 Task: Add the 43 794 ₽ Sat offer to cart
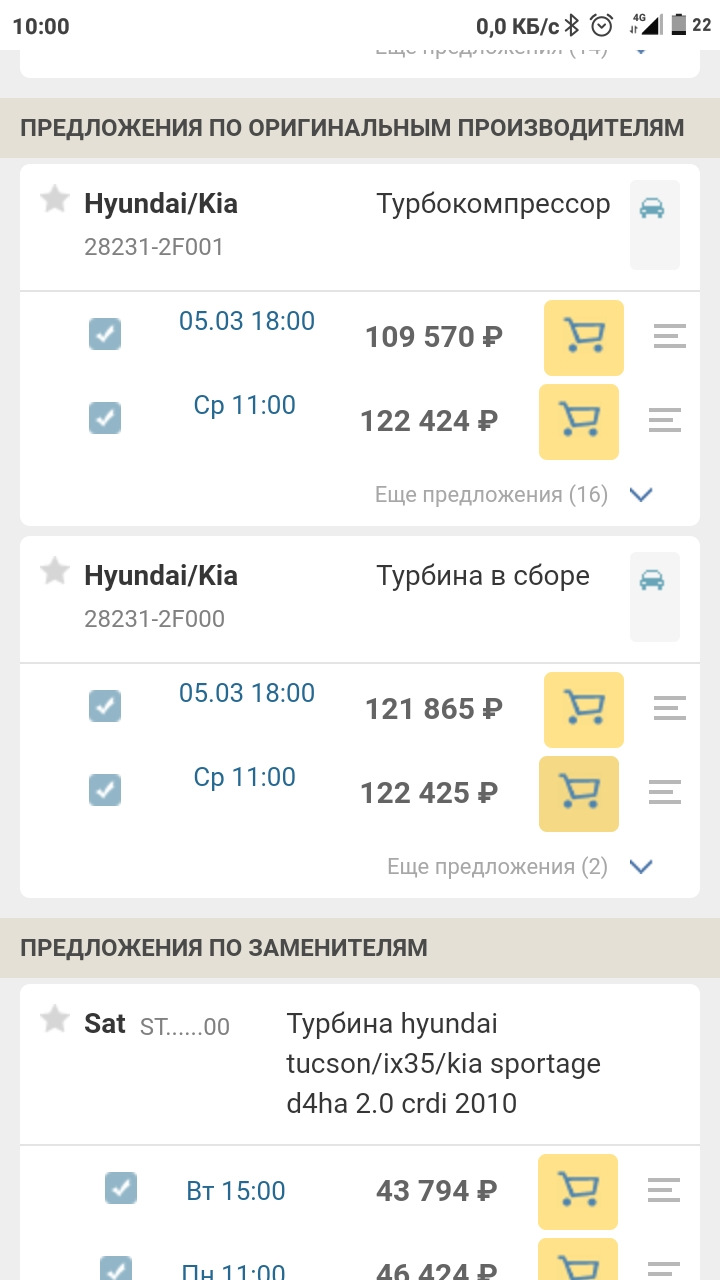coord(578,1191)
